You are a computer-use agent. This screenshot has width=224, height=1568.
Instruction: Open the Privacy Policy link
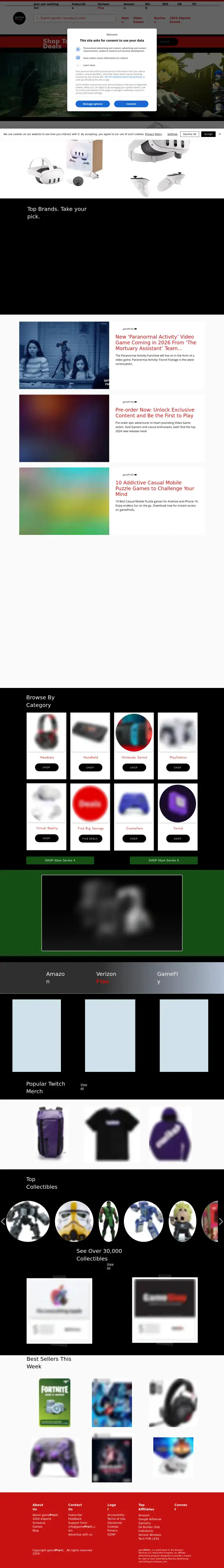[153, 134]
